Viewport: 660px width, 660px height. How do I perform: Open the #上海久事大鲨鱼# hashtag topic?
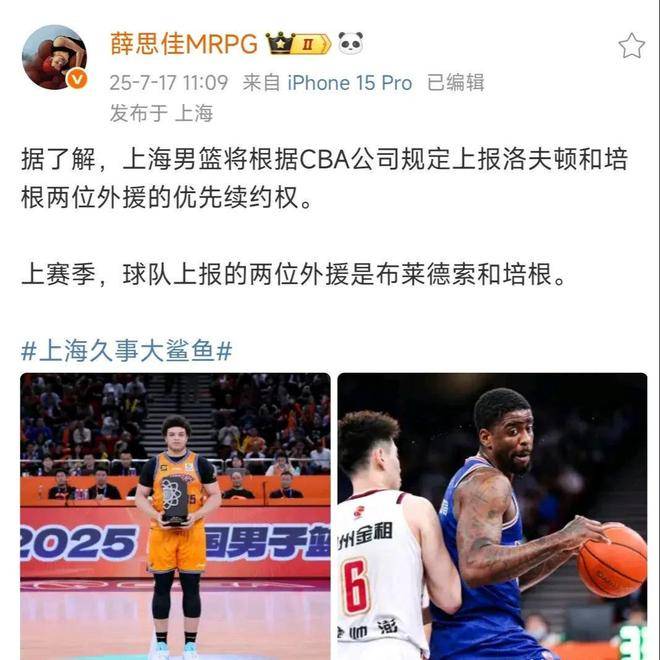click(126, 350)
